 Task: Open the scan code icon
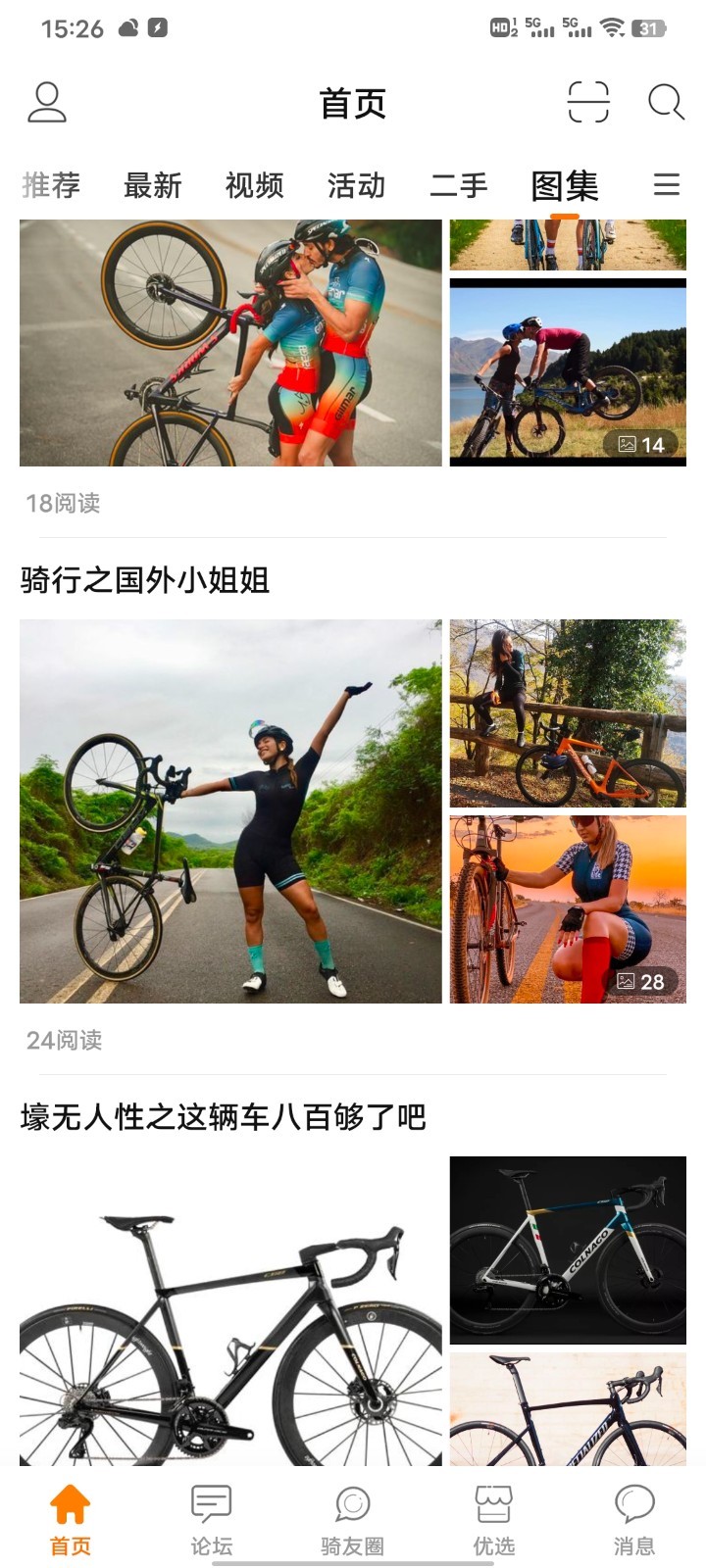pyautogui.click(x=588, y=102)
